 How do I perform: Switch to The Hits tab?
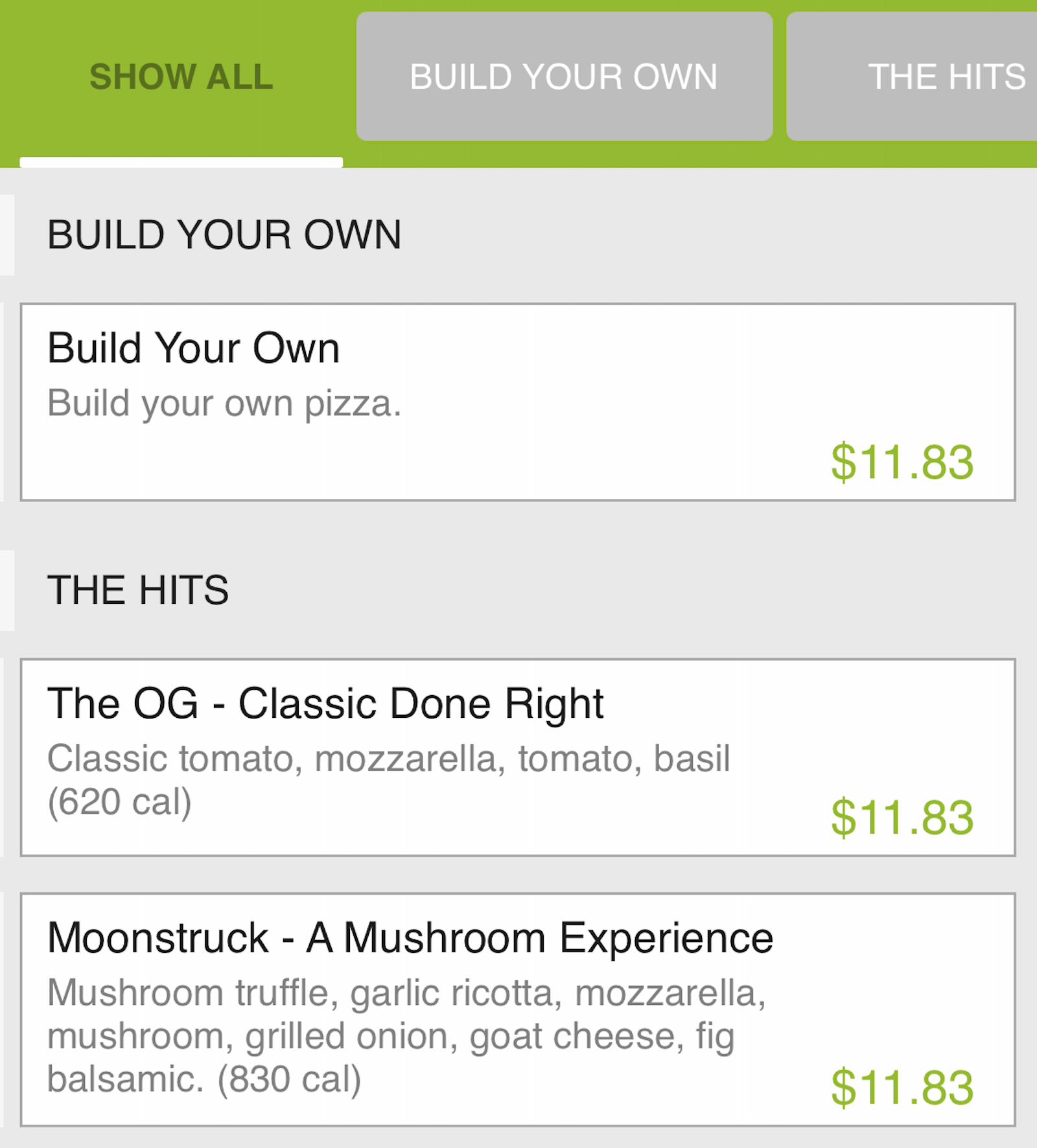coord(920,76)
